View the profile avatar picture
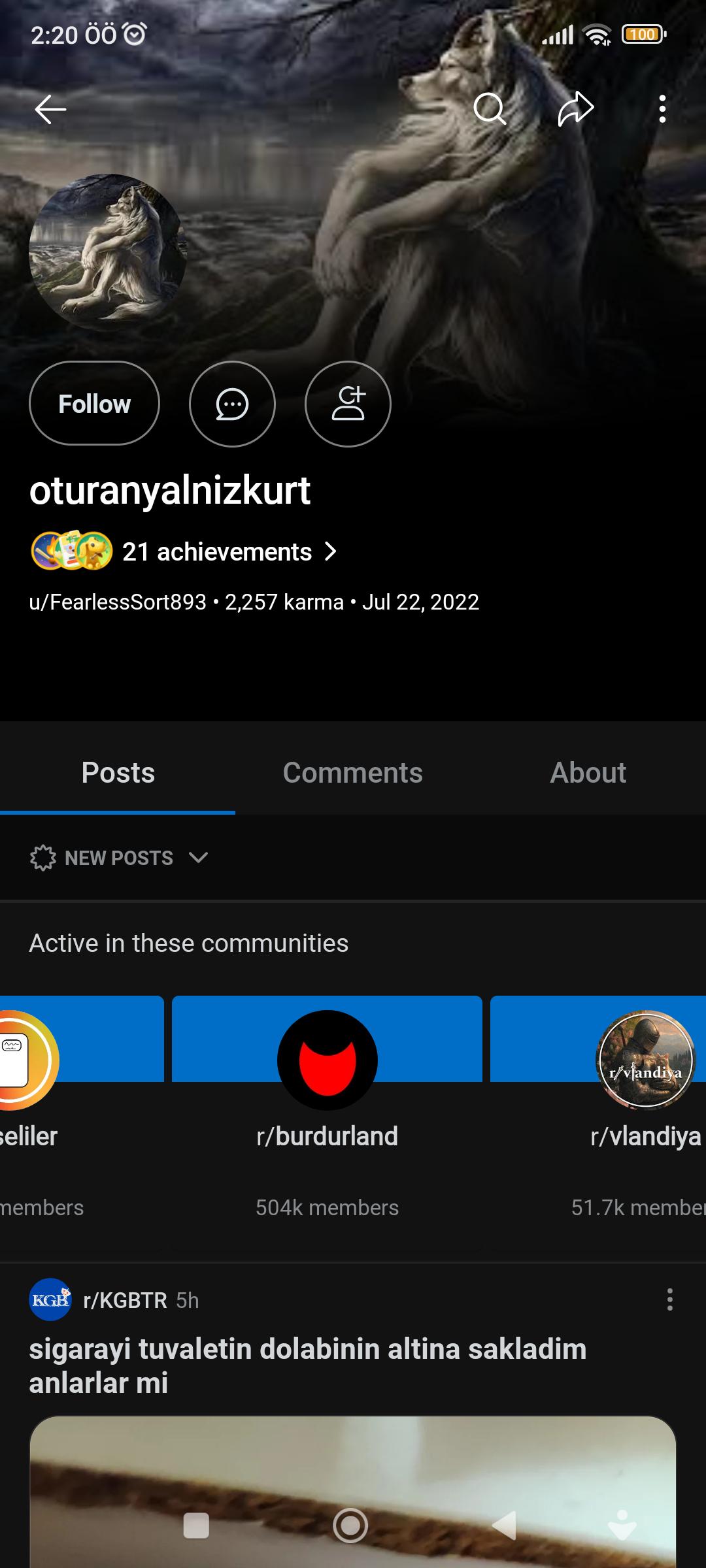The image size is (706, 1568). 108,253
